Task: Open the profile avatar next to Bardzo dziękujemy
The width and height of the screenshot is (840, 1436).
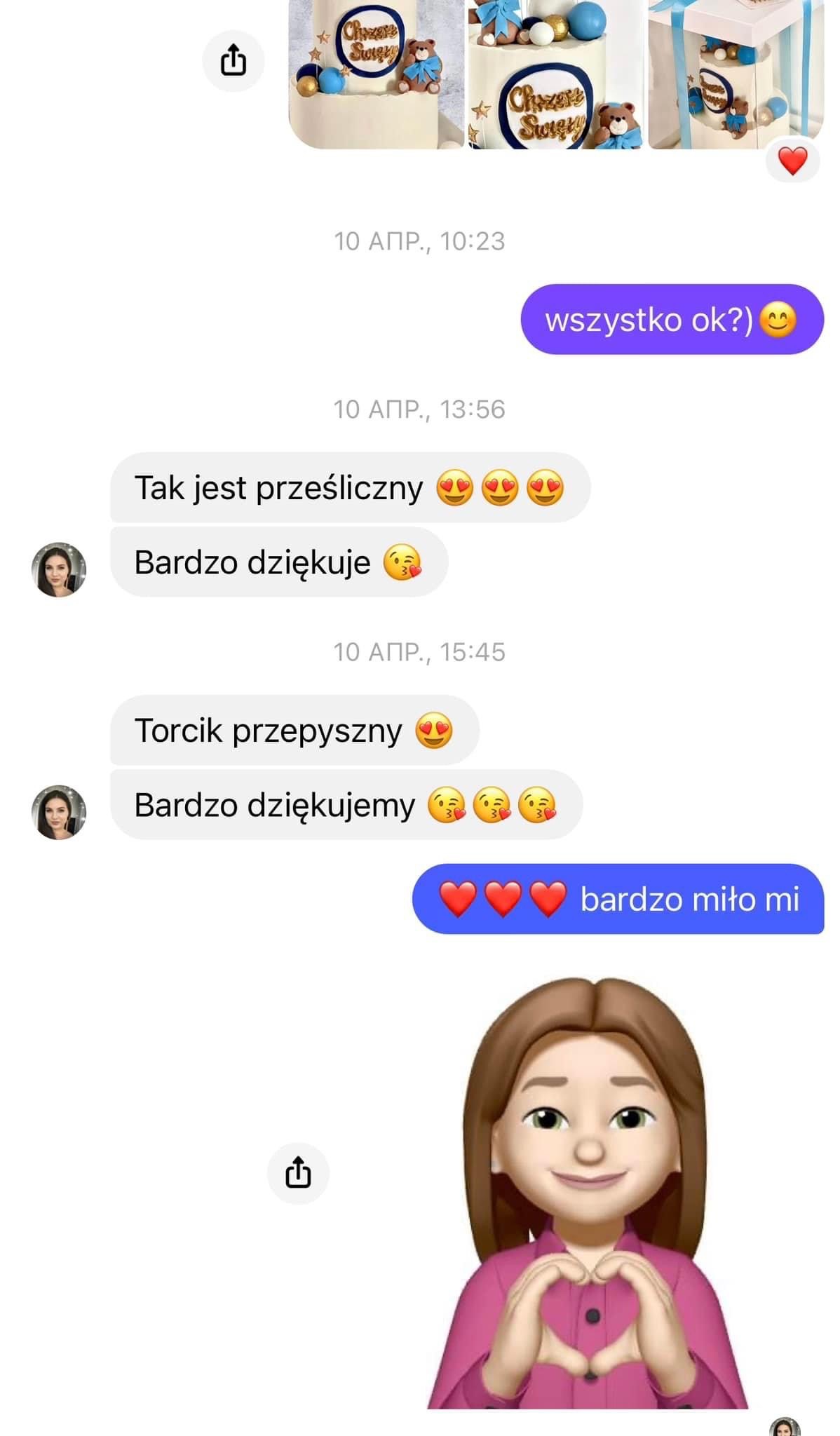Action: coord(57,812)
